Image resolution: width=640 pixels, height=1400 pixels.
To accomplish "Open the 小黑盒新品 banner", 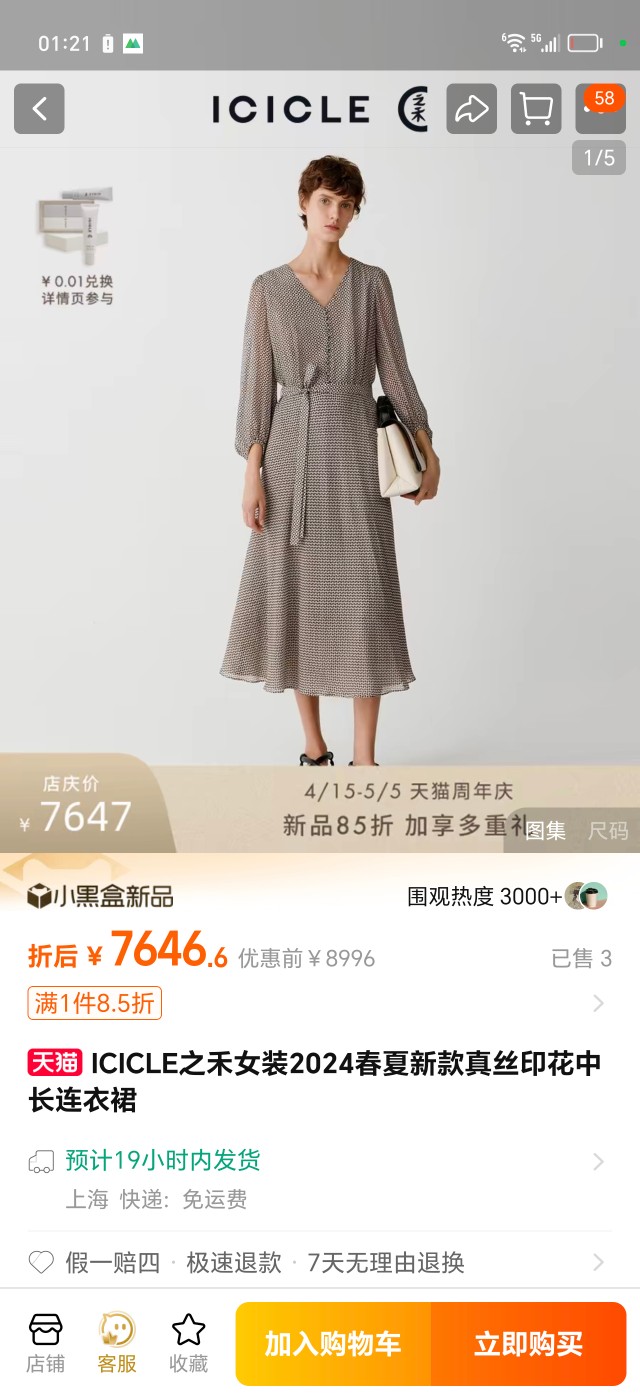I will [100, 896].
